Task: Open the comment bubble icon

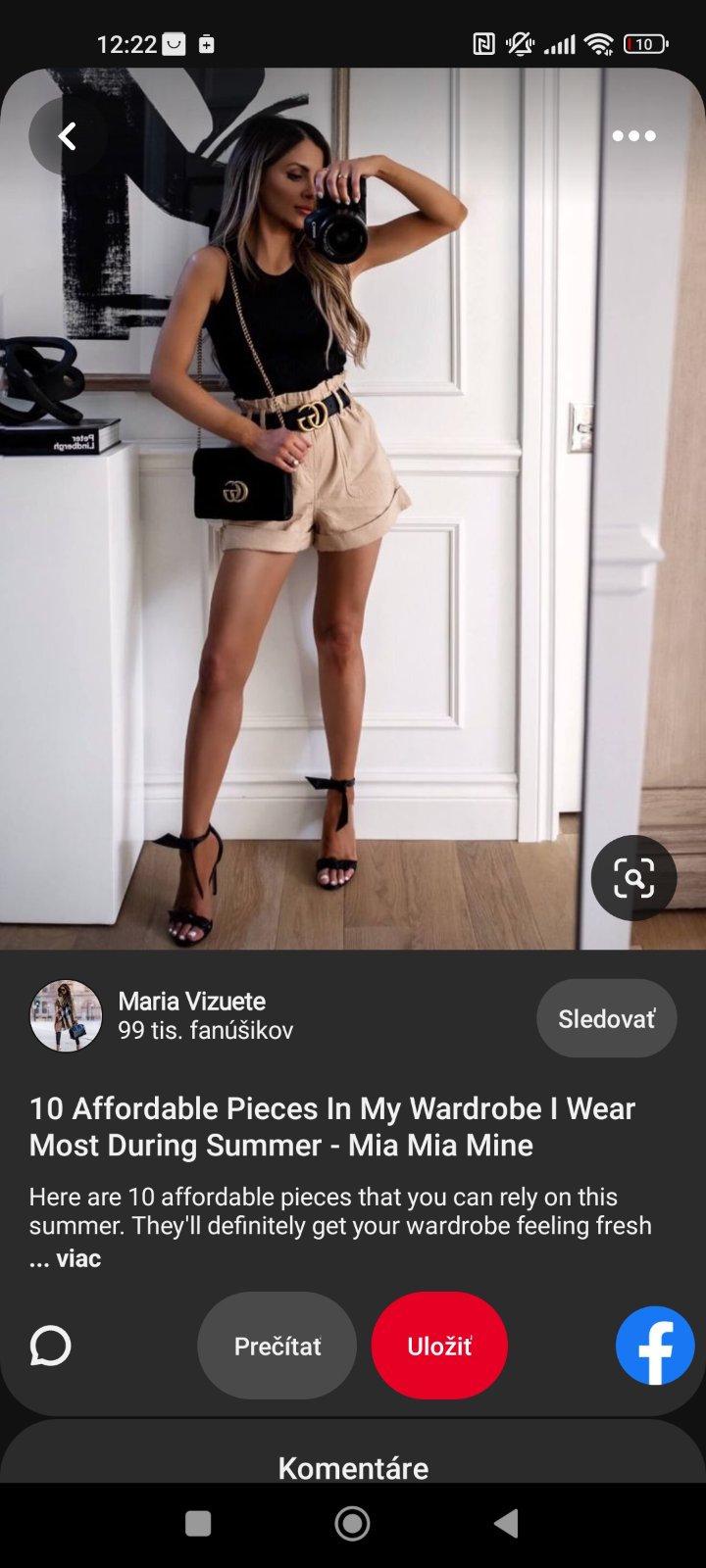Action: pyautogui.click(x=51, y=1346)
